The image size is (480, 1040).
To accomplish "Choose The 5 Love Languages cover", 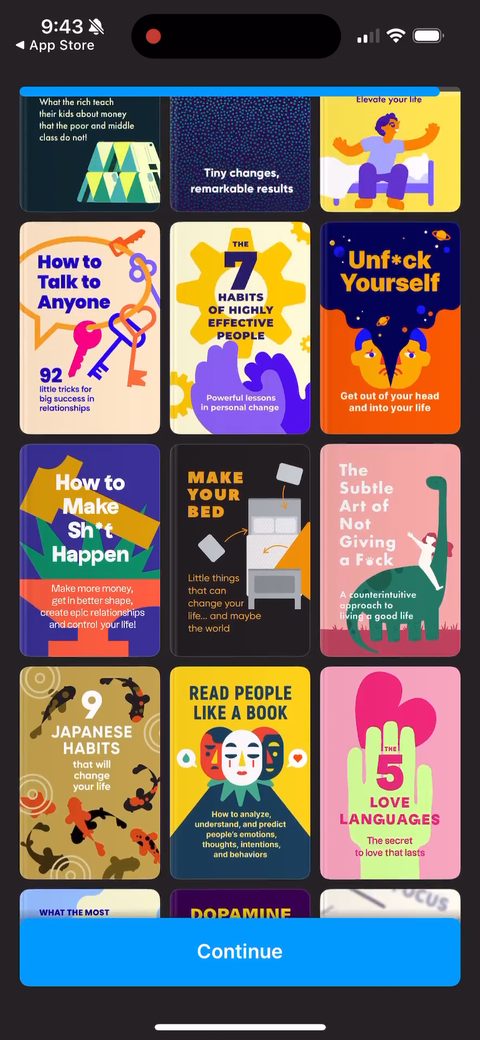I will click(390, 773).
